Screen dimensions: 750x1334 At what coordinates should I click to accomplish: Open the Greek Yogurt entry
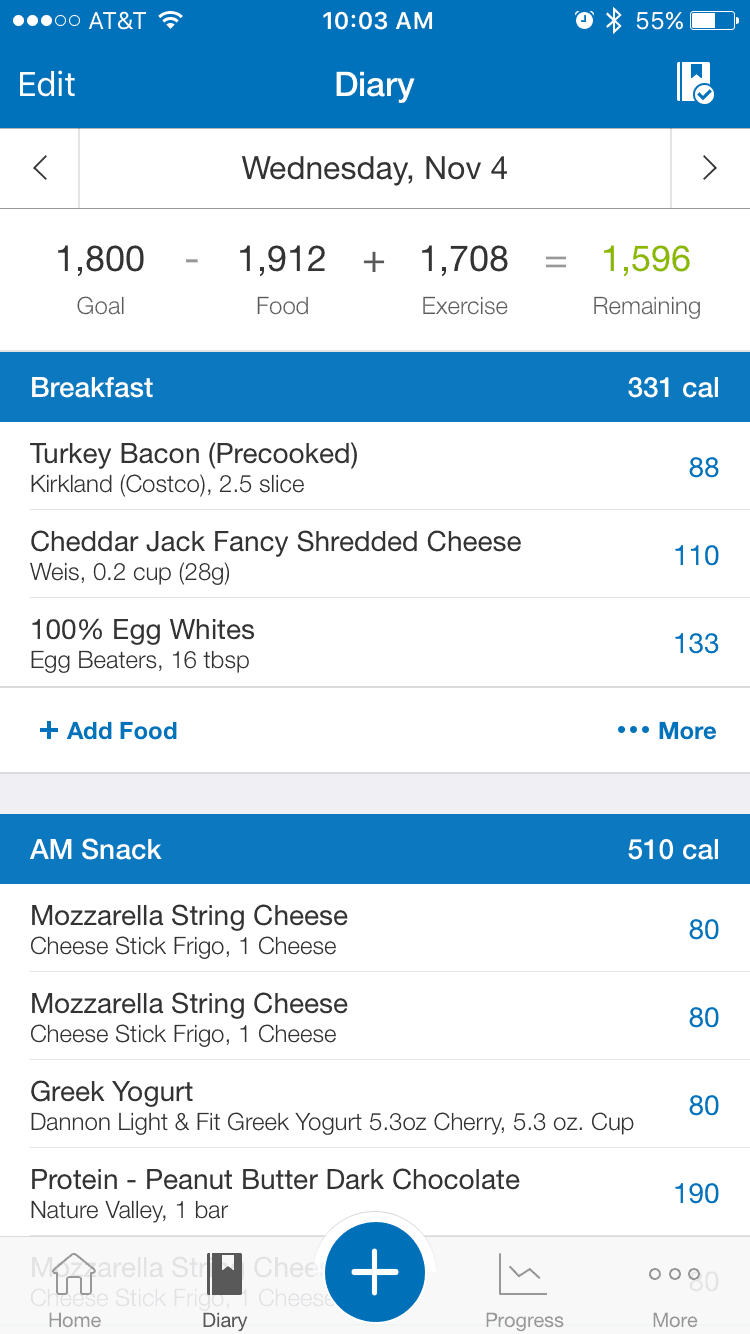click(x=375, y=1105)
